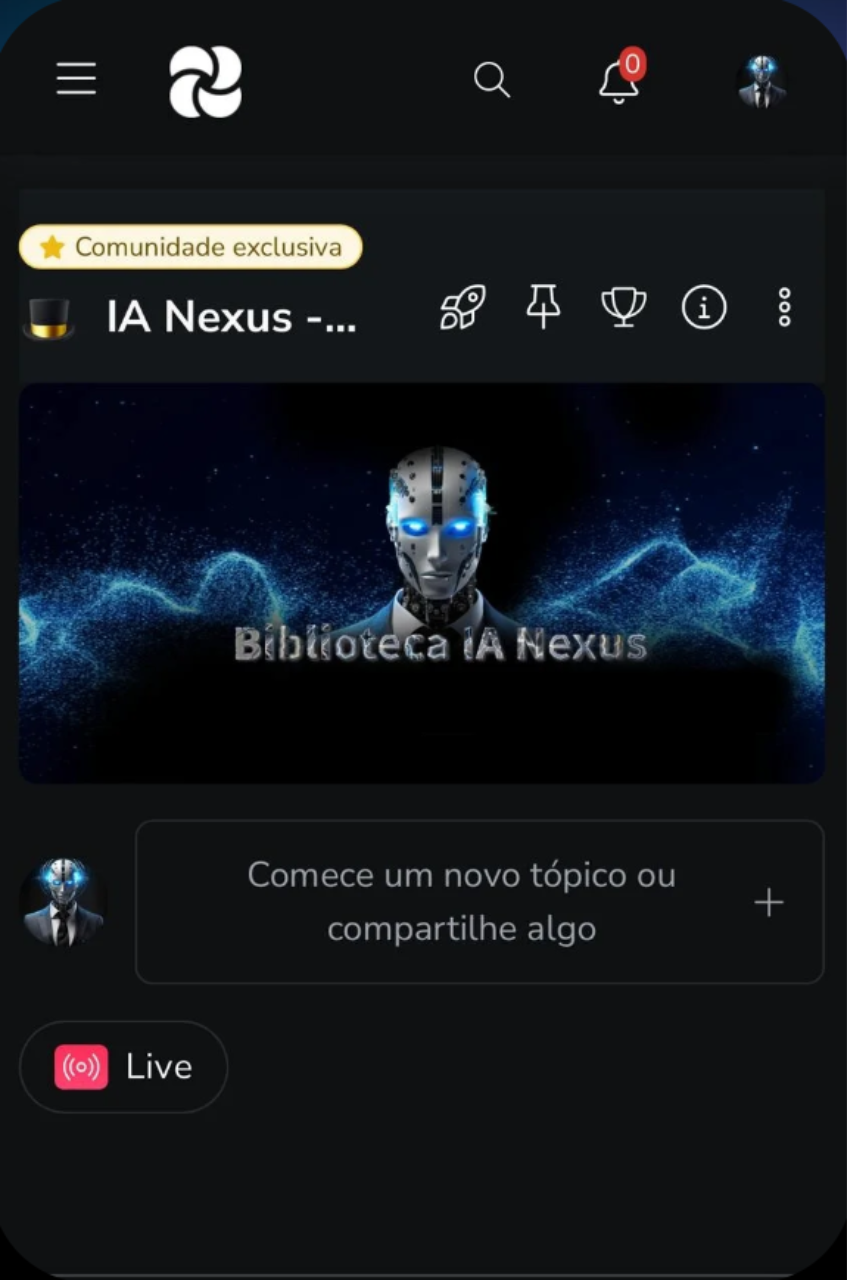
Task: Click your avatar beside the composer
Action: coord(64,902)
